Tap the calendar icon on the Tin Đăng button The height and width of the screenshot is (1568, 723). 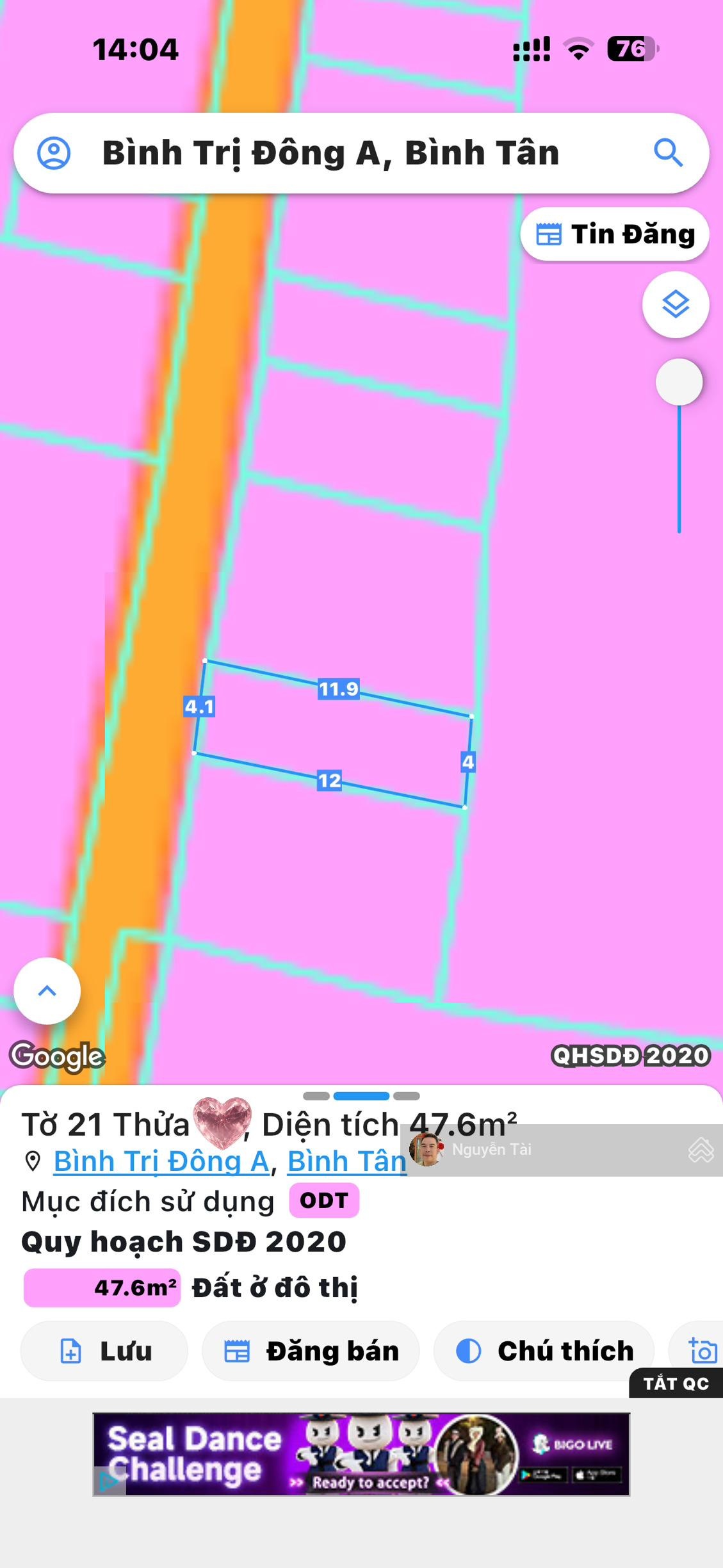coord(549,234)
